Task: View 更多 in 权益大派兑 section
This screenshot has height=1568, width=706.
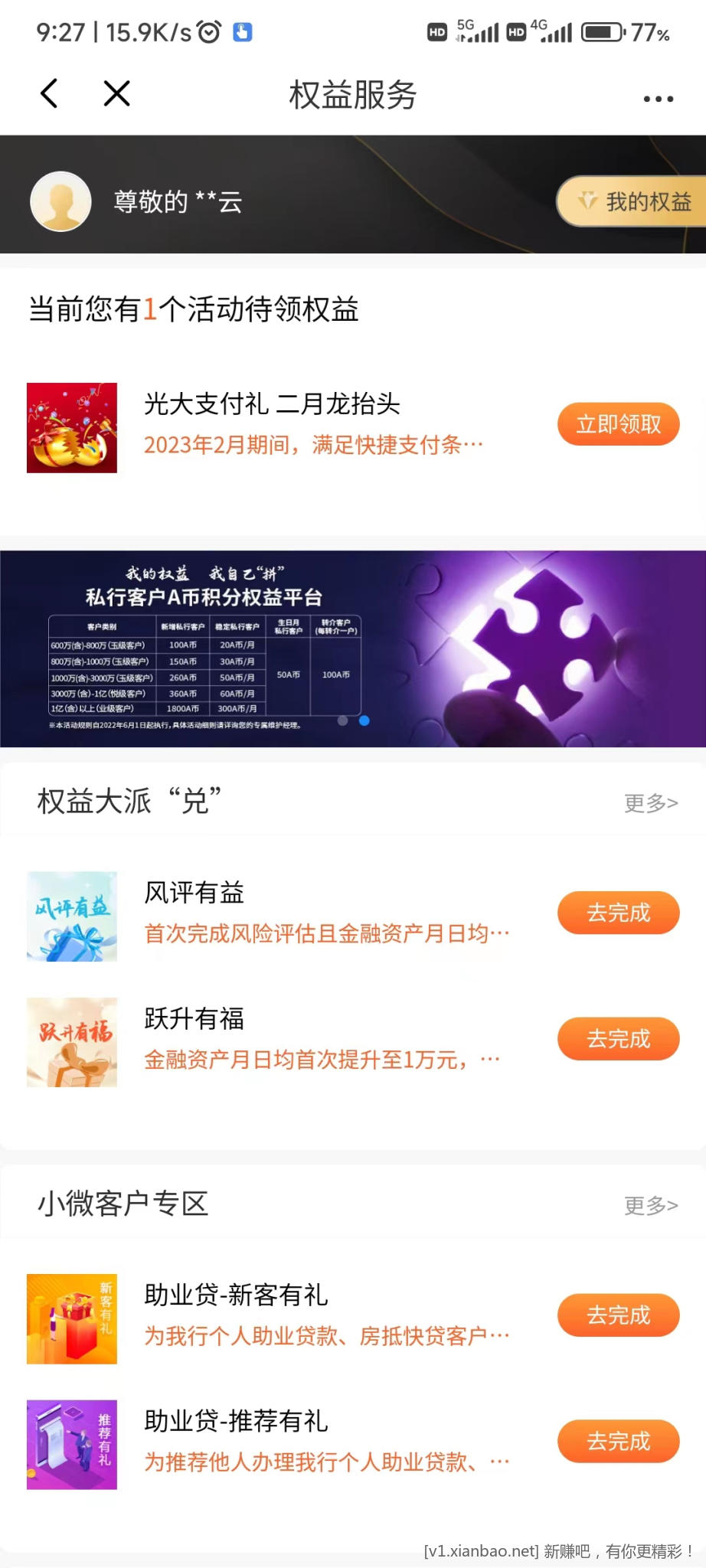Action: [650, 803]
